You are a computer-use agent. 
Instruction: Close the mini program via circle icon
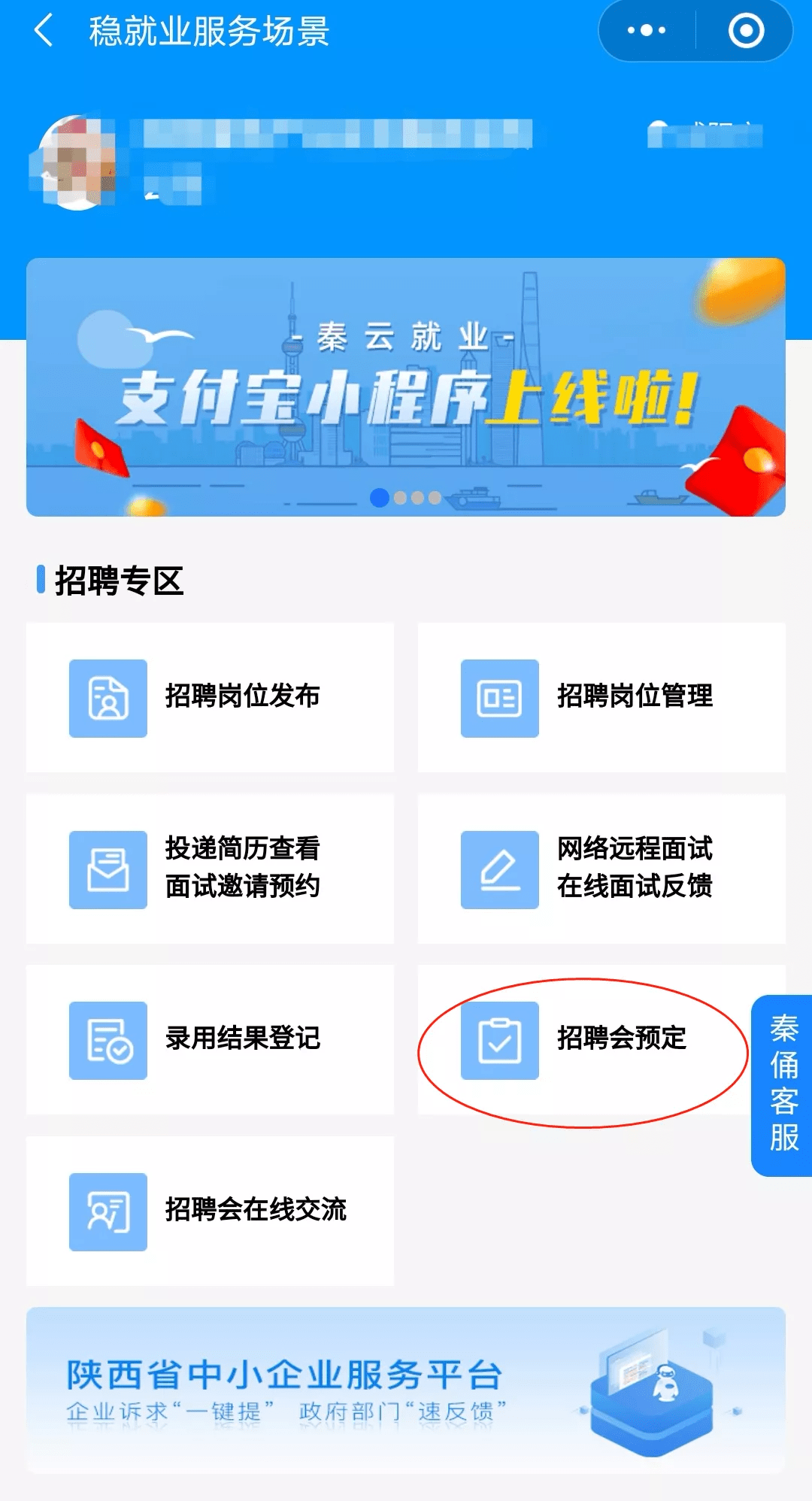pyautogui.click(x=746, y=31)
